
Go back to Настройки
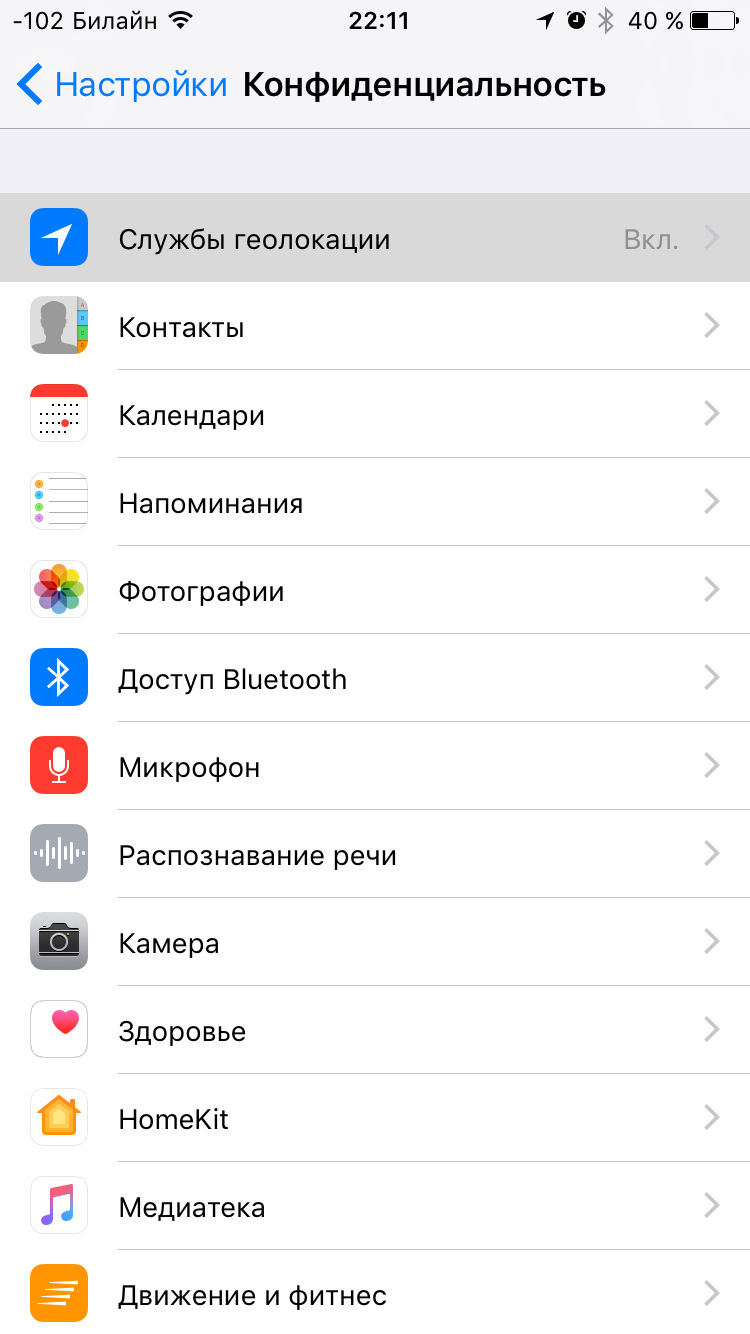[122, 85]
